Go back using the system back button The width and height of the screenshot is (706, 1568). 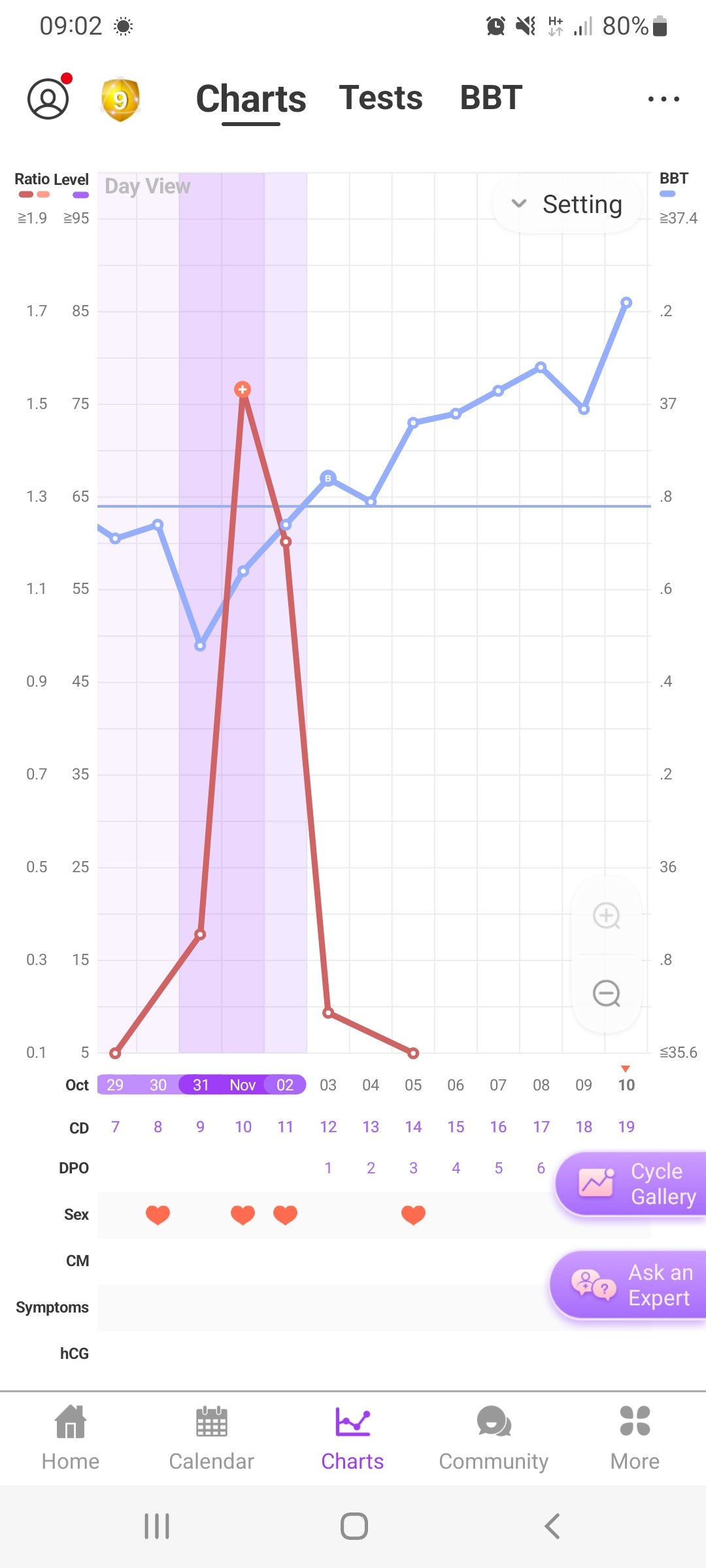click(x=552, y=1526)
